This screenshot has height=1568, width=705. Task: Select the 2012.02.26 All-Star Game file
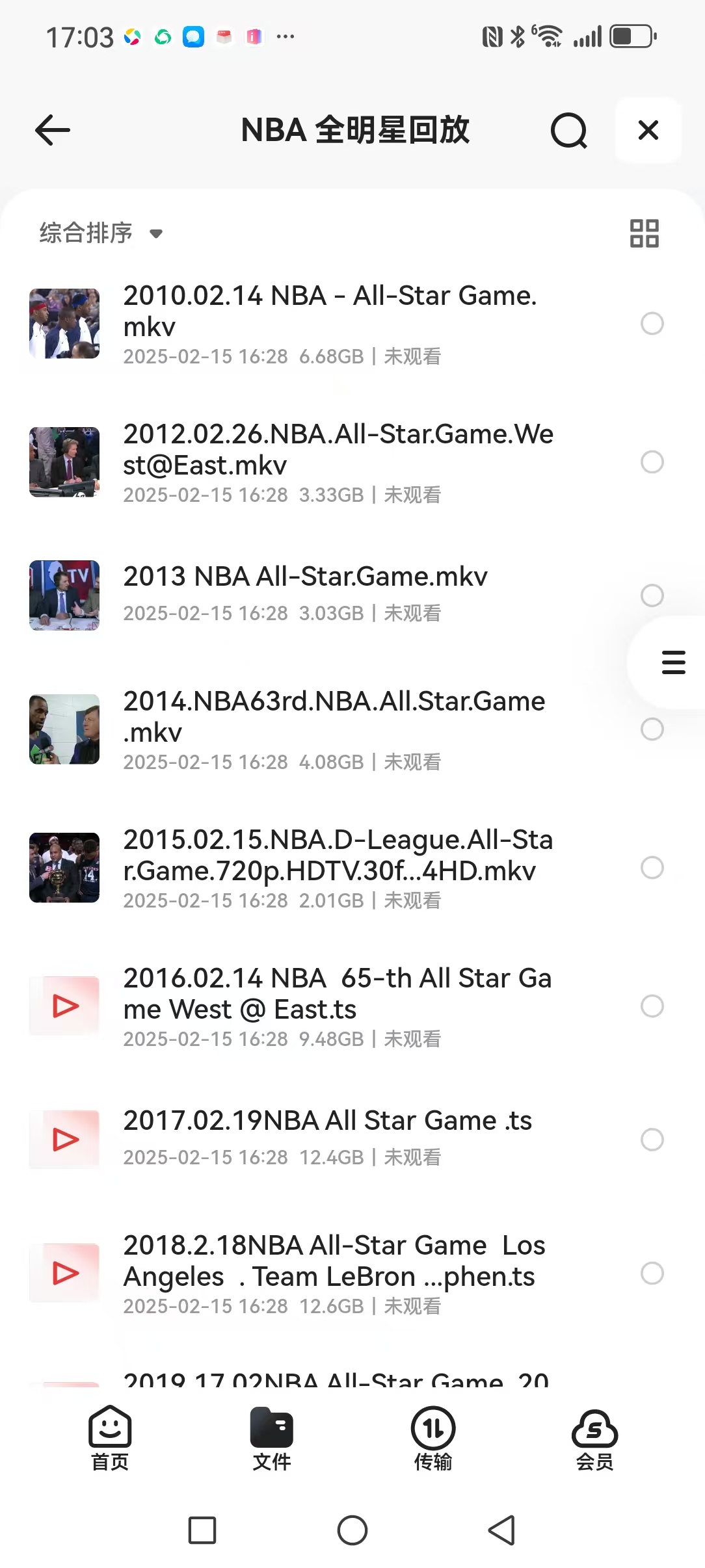(x=652, y=462)
